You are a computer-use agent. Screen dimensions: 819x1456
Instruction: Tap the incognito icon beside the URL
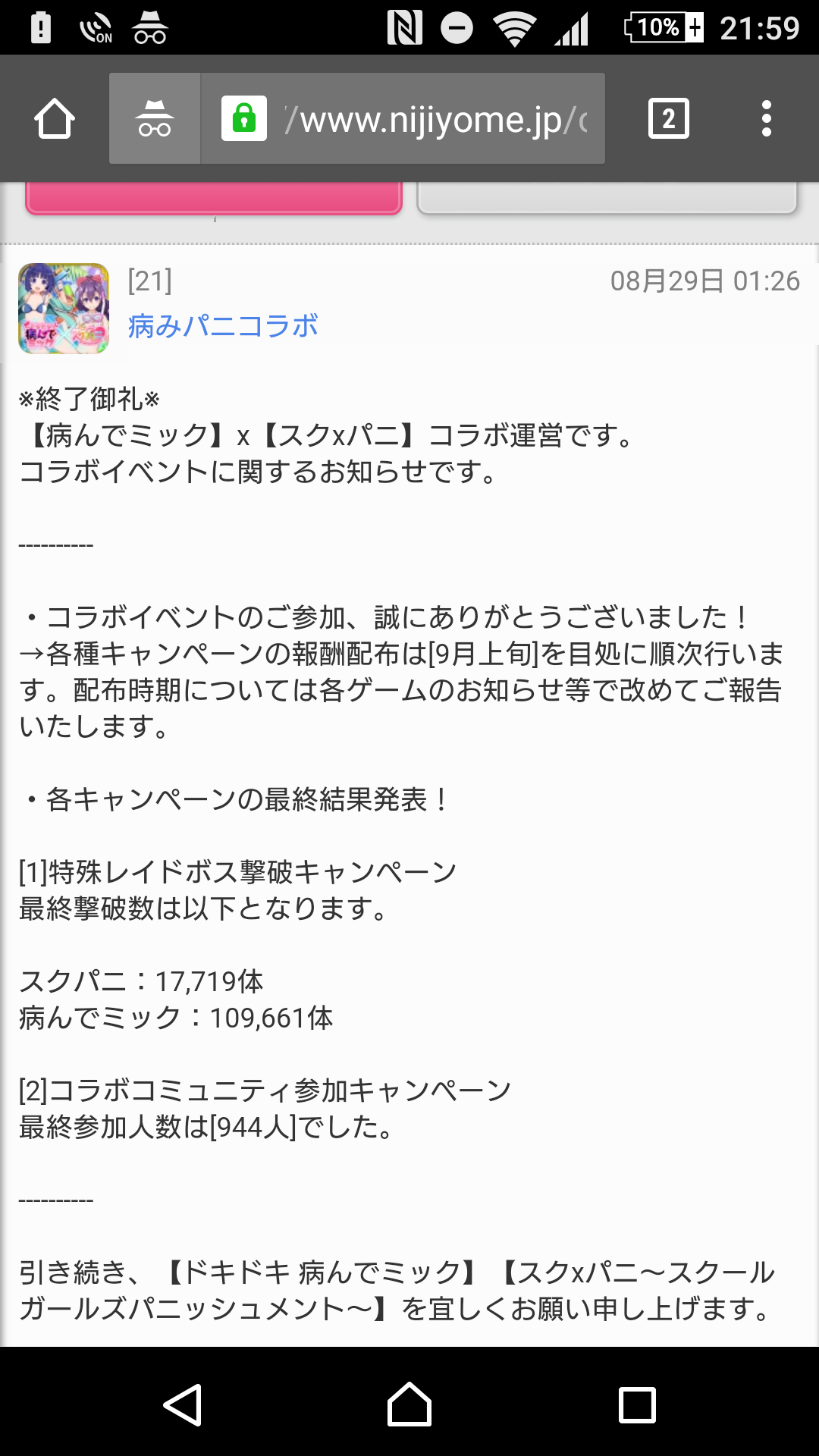tap(155, 119)
